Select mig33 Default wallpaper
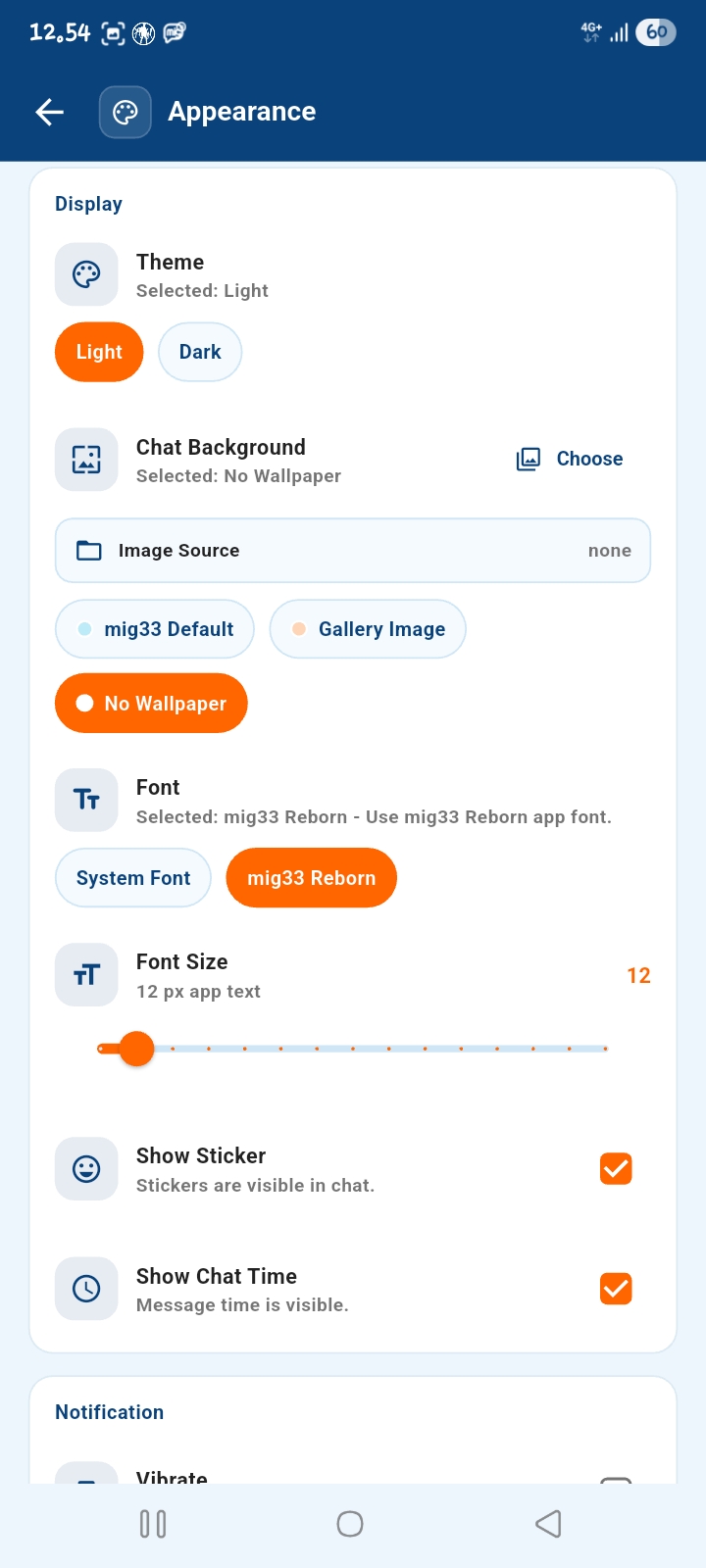 (155, 629)
